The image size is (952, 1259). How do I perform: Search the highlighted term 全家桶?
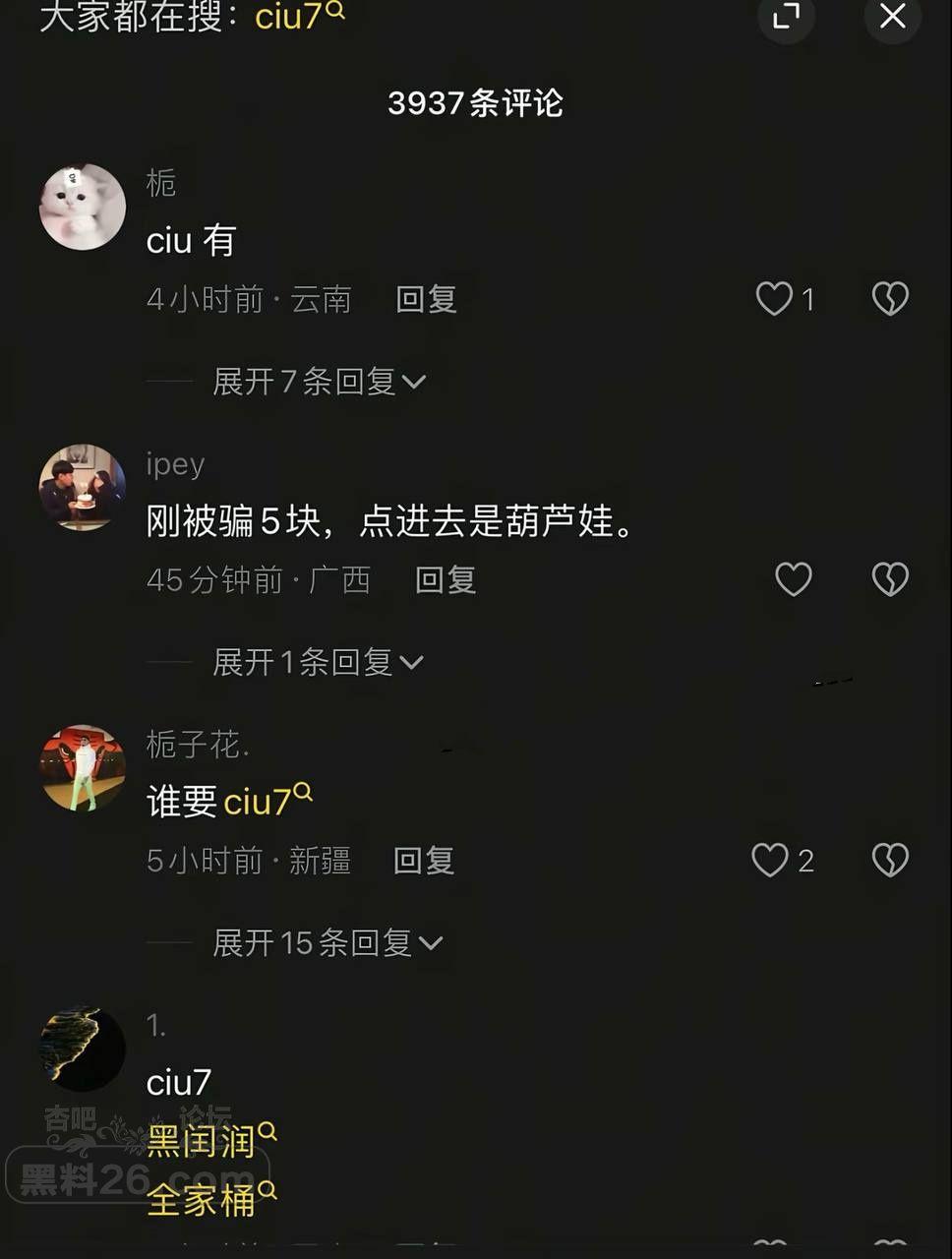tap(210, 1199)
